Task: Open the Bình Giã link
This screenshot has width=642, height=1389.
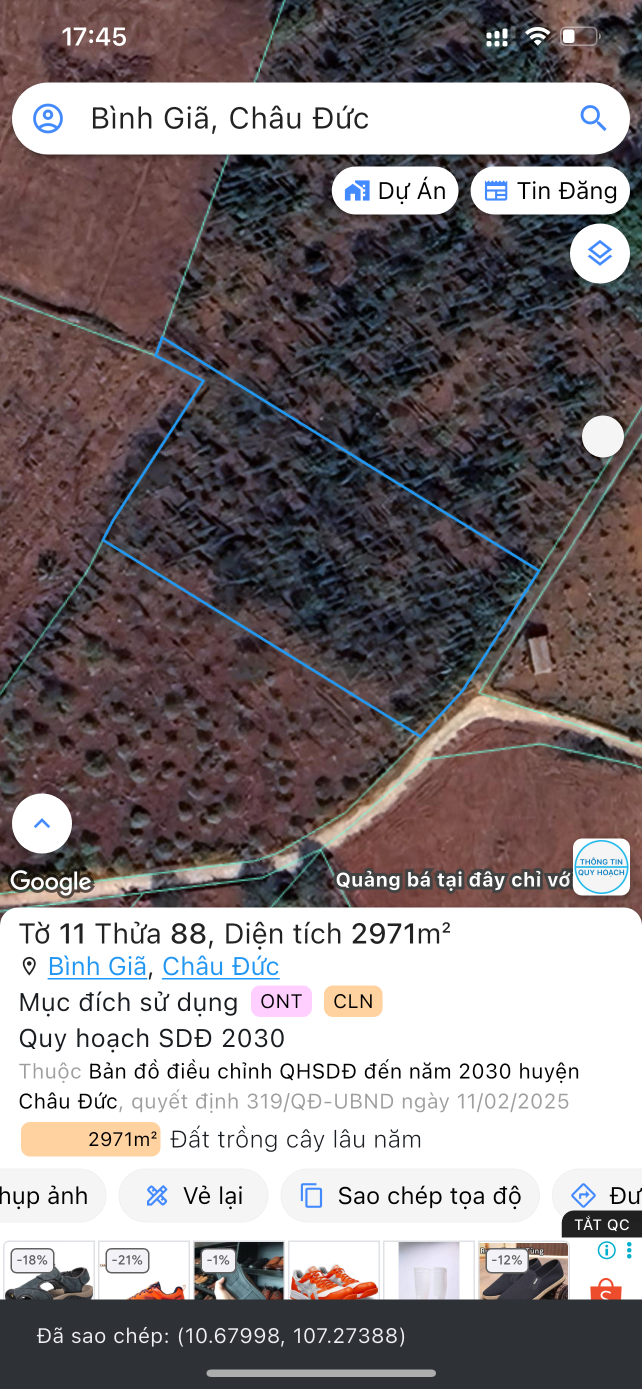Action: [x=97, y=966]
